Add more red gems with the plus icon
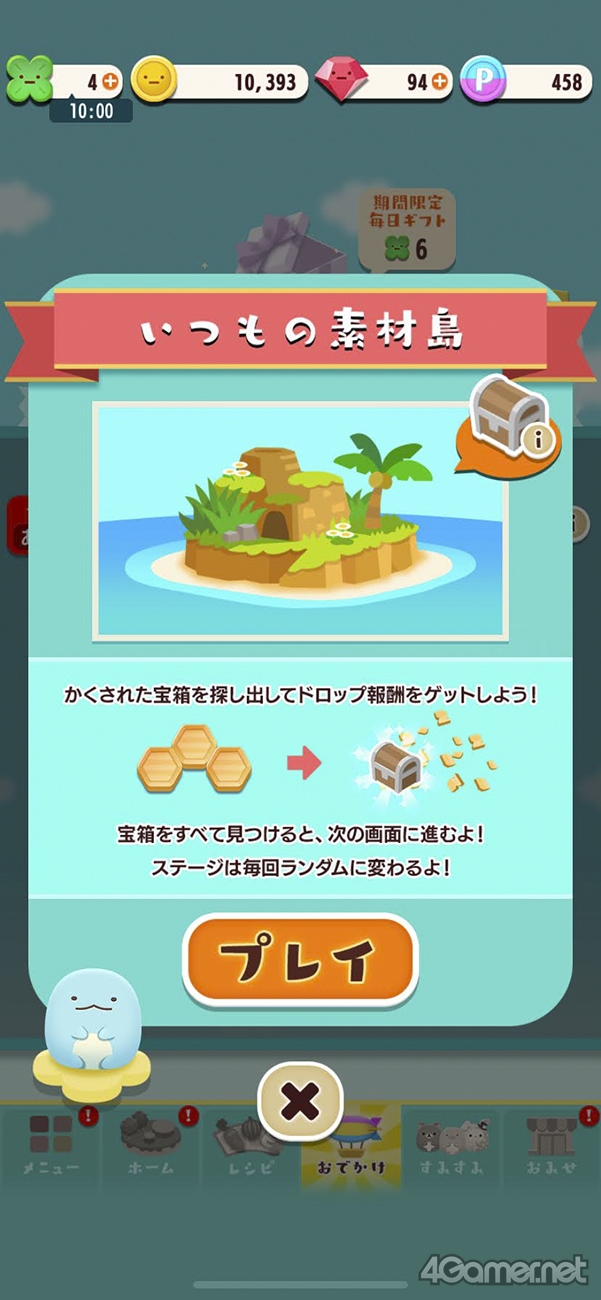601x1300 pixels. pos(439,81)
